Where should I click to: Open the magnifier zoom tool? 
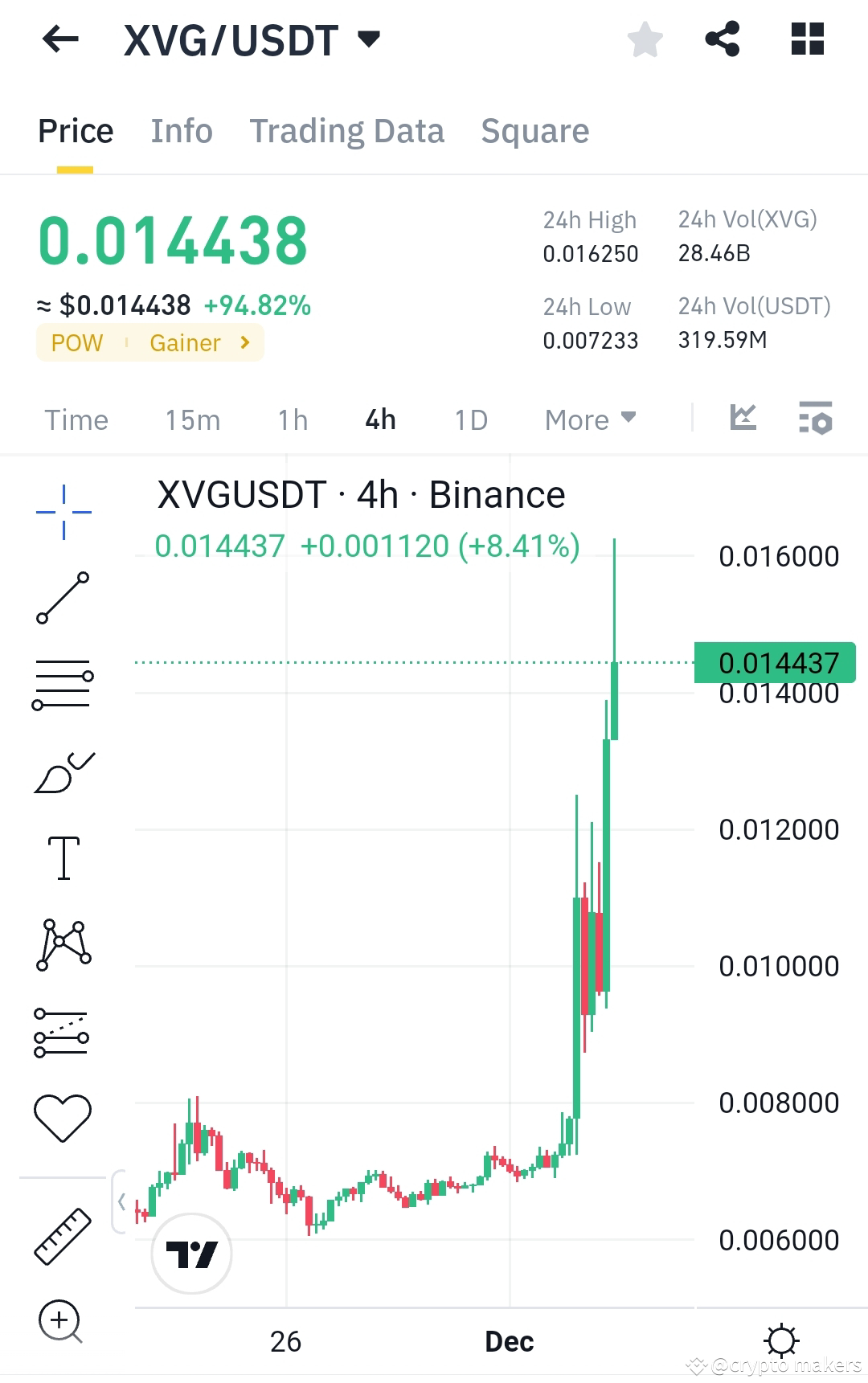pos(62,1322)
